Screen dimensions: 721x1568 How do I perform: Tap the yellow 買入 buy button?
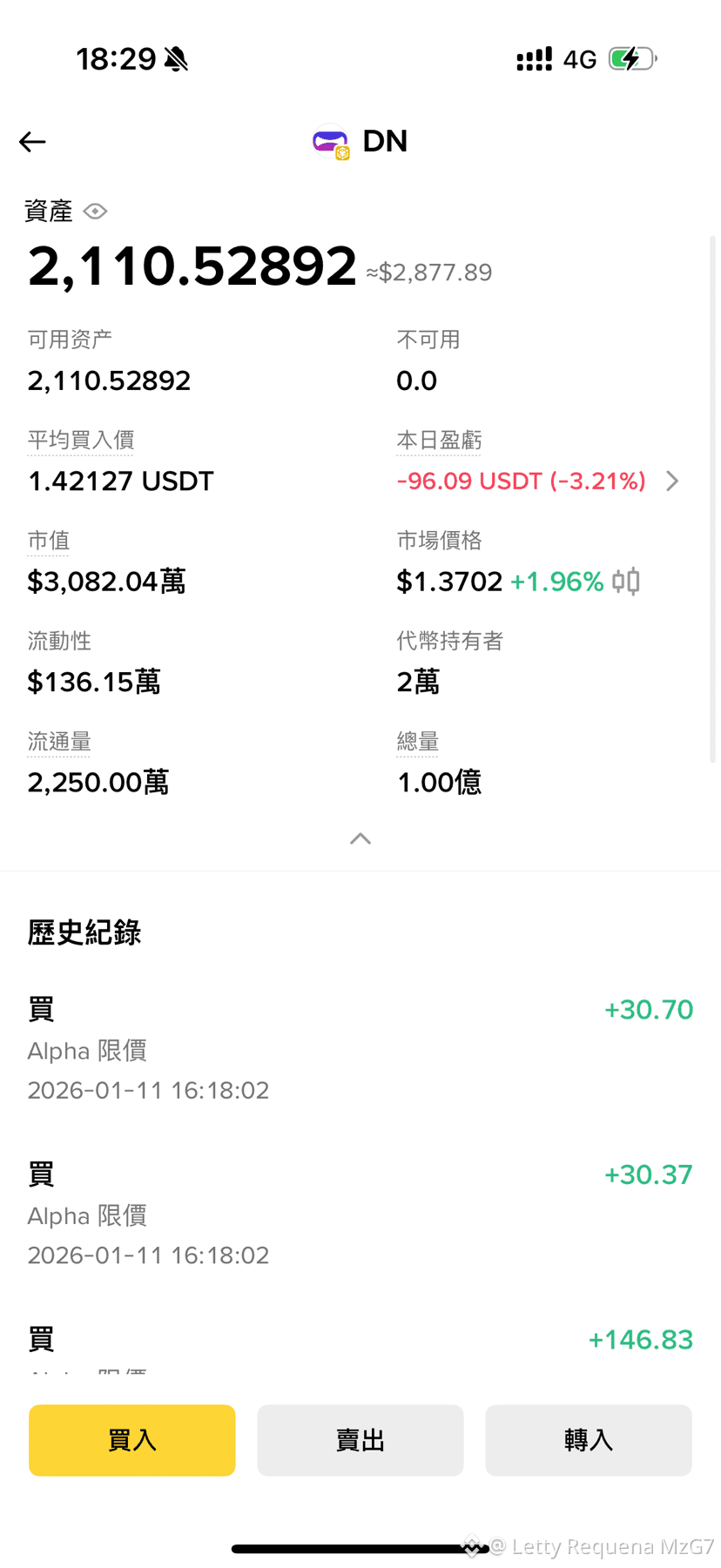coord(131,1440)
